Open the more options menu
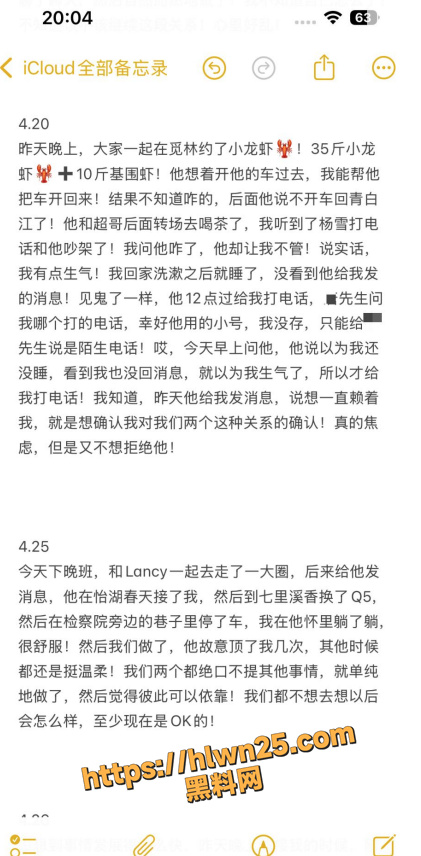The width and height of the screenshot is (421, 856). pyautogui.click(x=383, y=68)
